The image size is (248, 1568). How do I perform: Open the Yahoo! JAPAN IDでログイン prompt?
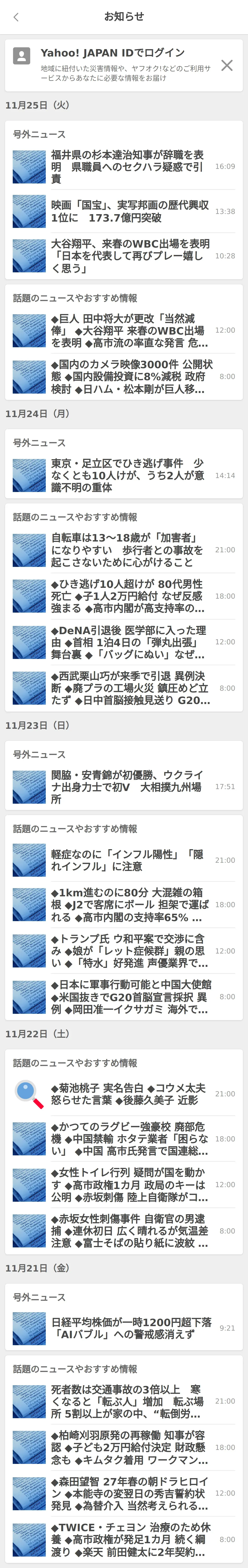point(113,53)
